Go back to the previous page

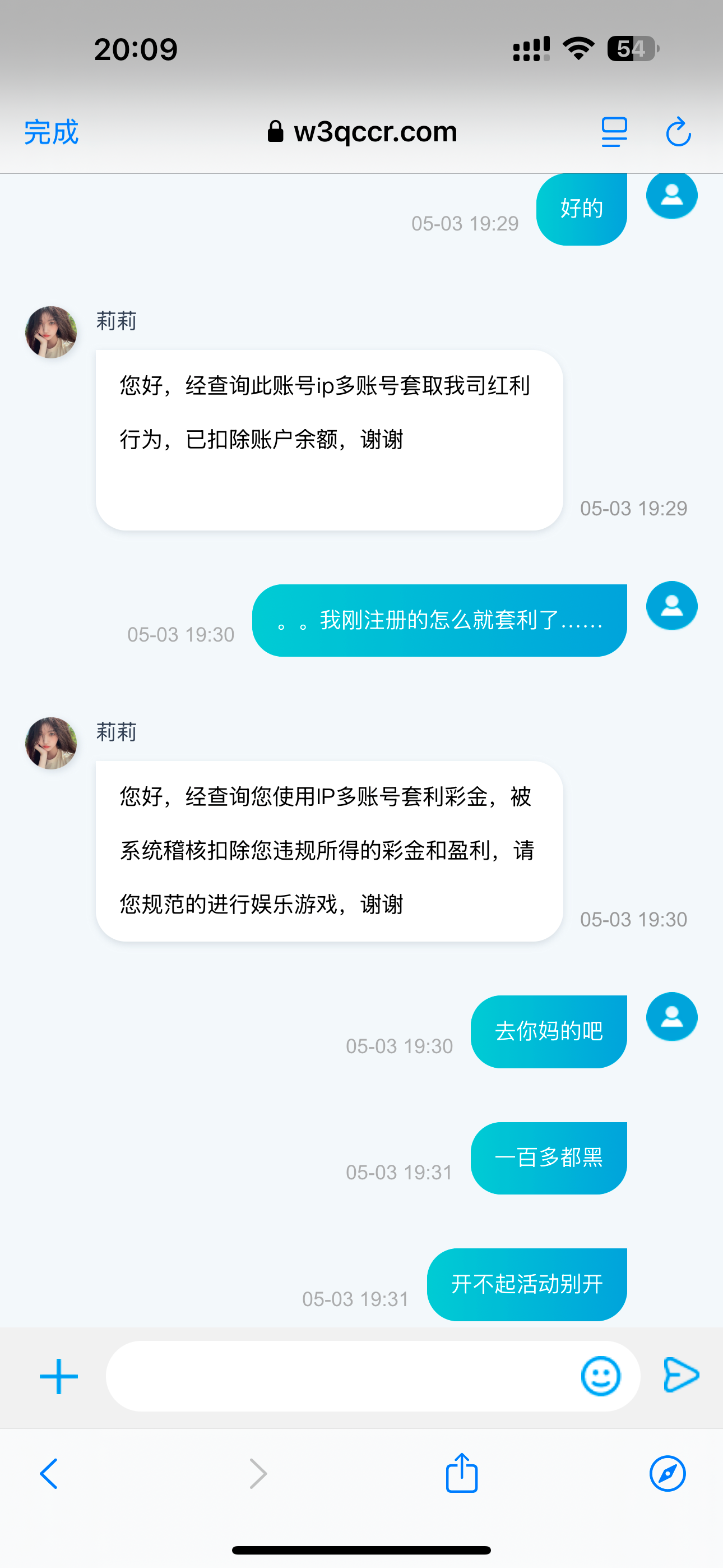49,1474
